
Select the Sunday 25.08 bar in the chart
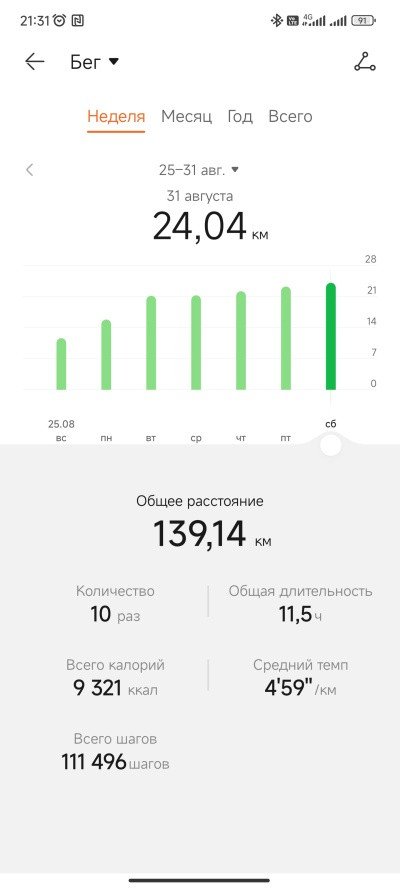click(61, 364)
